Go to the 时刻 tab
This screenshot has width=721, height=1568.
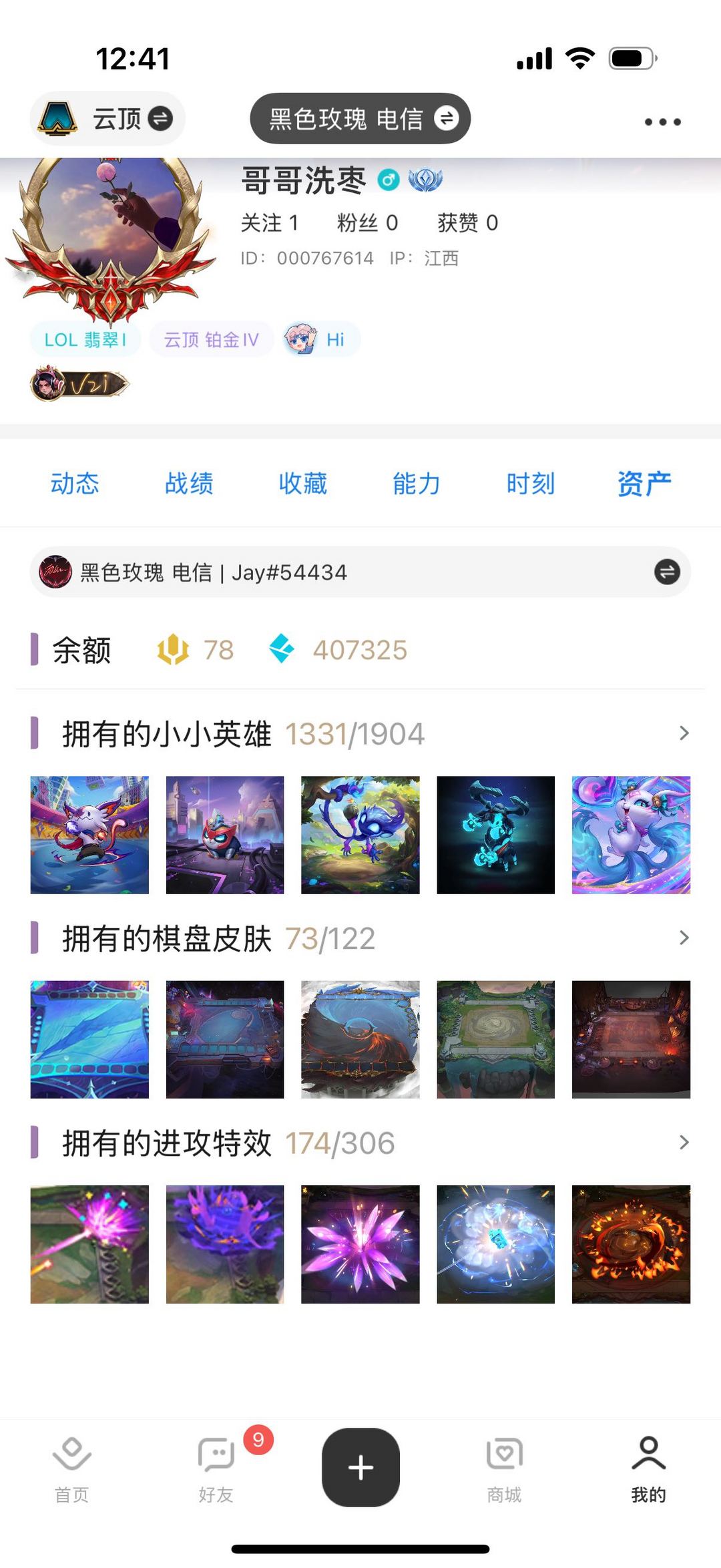[531, 483]
